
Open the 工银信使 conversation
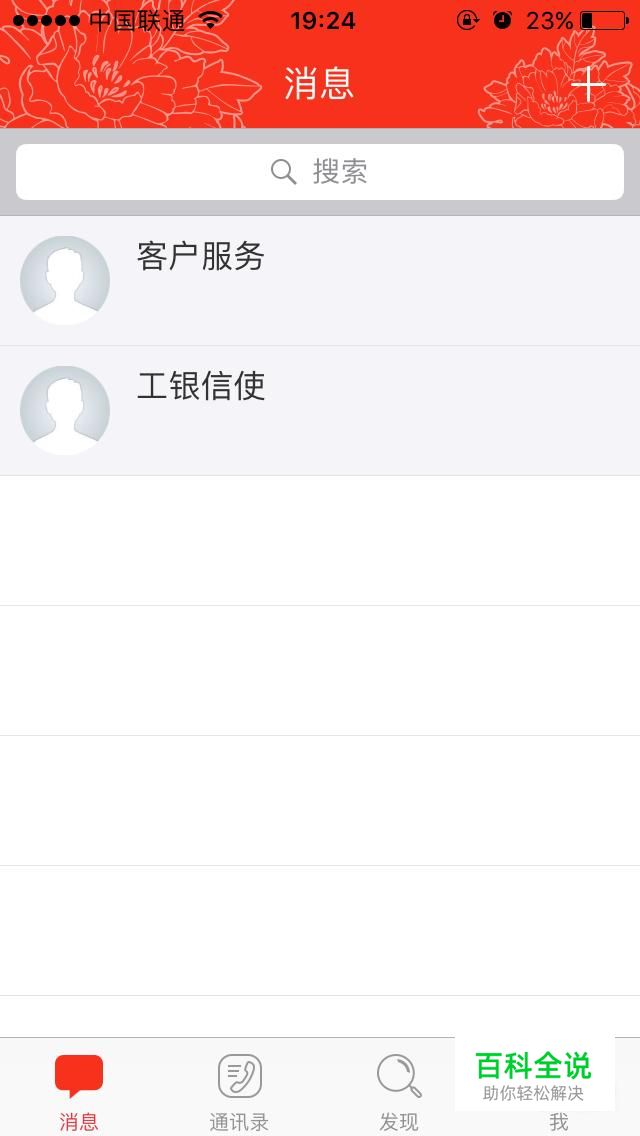[320, 411]
